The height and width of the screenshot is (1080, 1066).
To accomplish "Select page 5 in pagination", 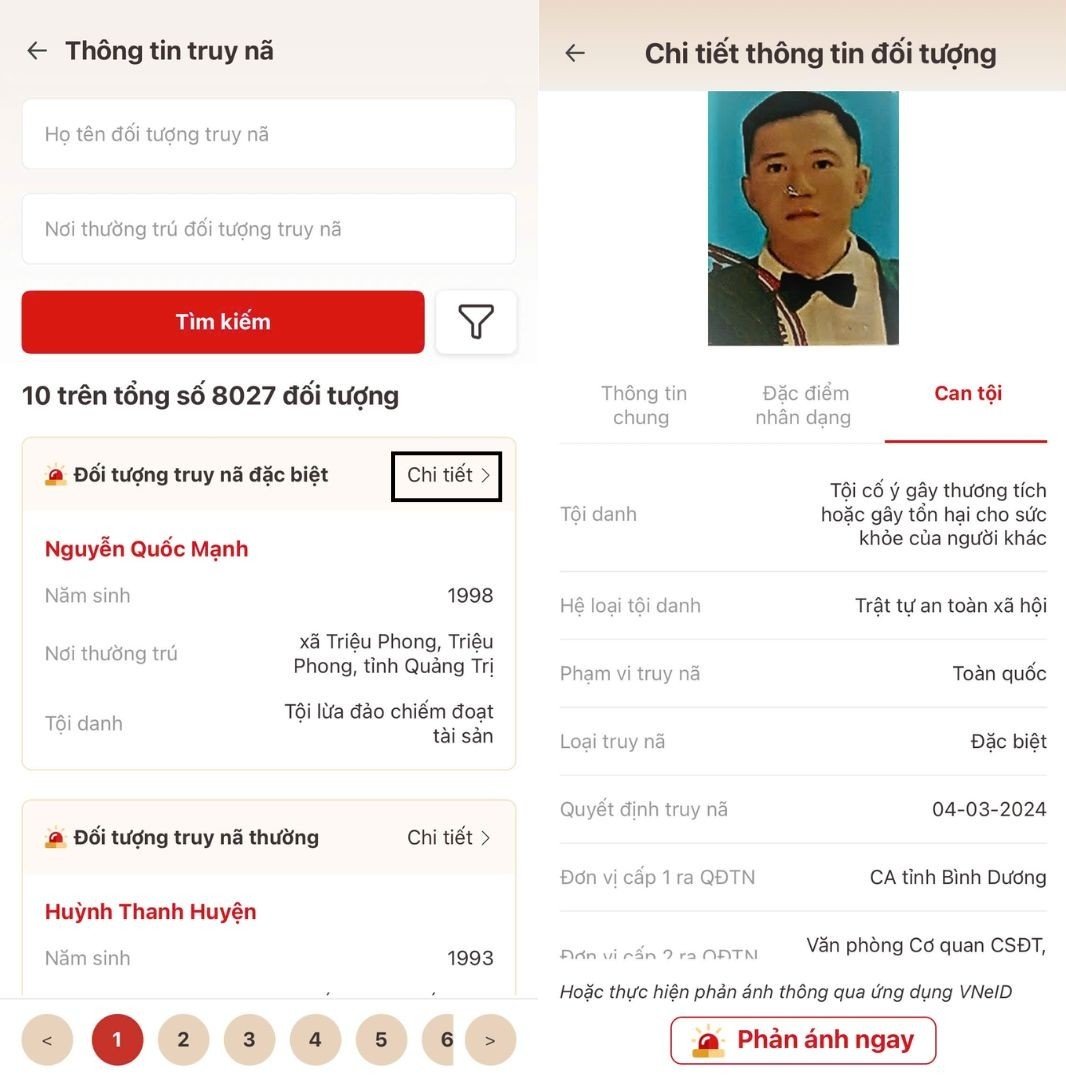I will coord(381,1040).
